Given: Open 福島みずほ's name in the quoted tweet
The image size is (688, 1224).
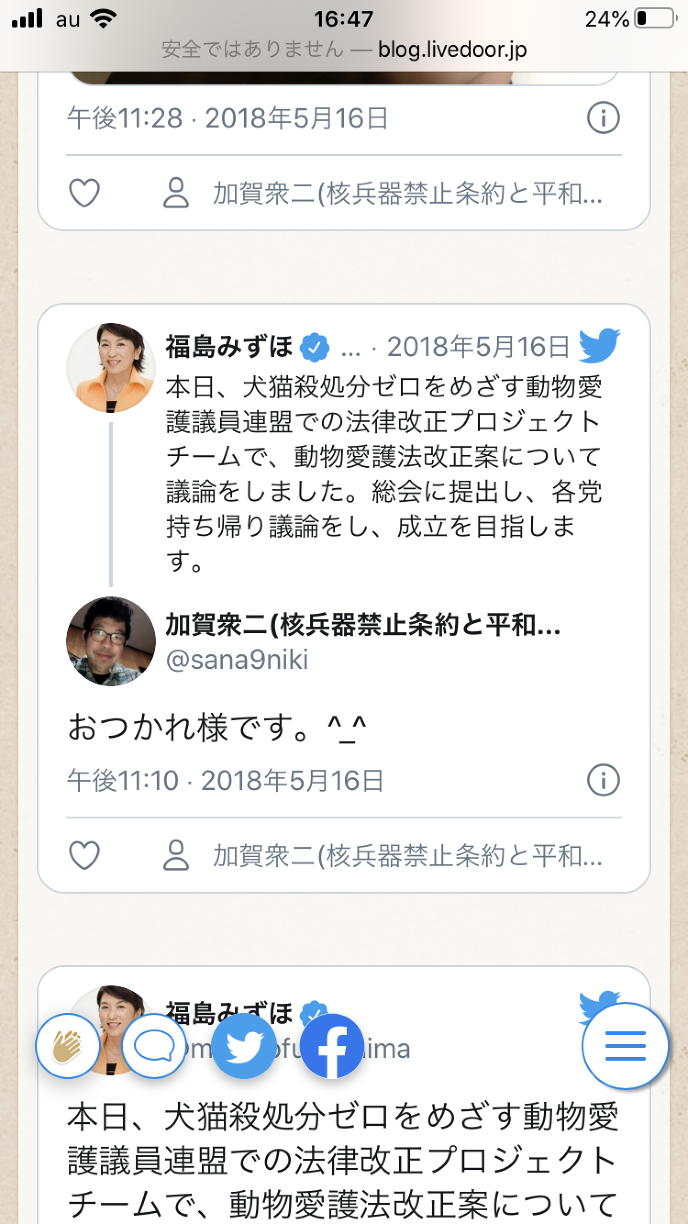Looking at the screenshot, I should point(229,347).
